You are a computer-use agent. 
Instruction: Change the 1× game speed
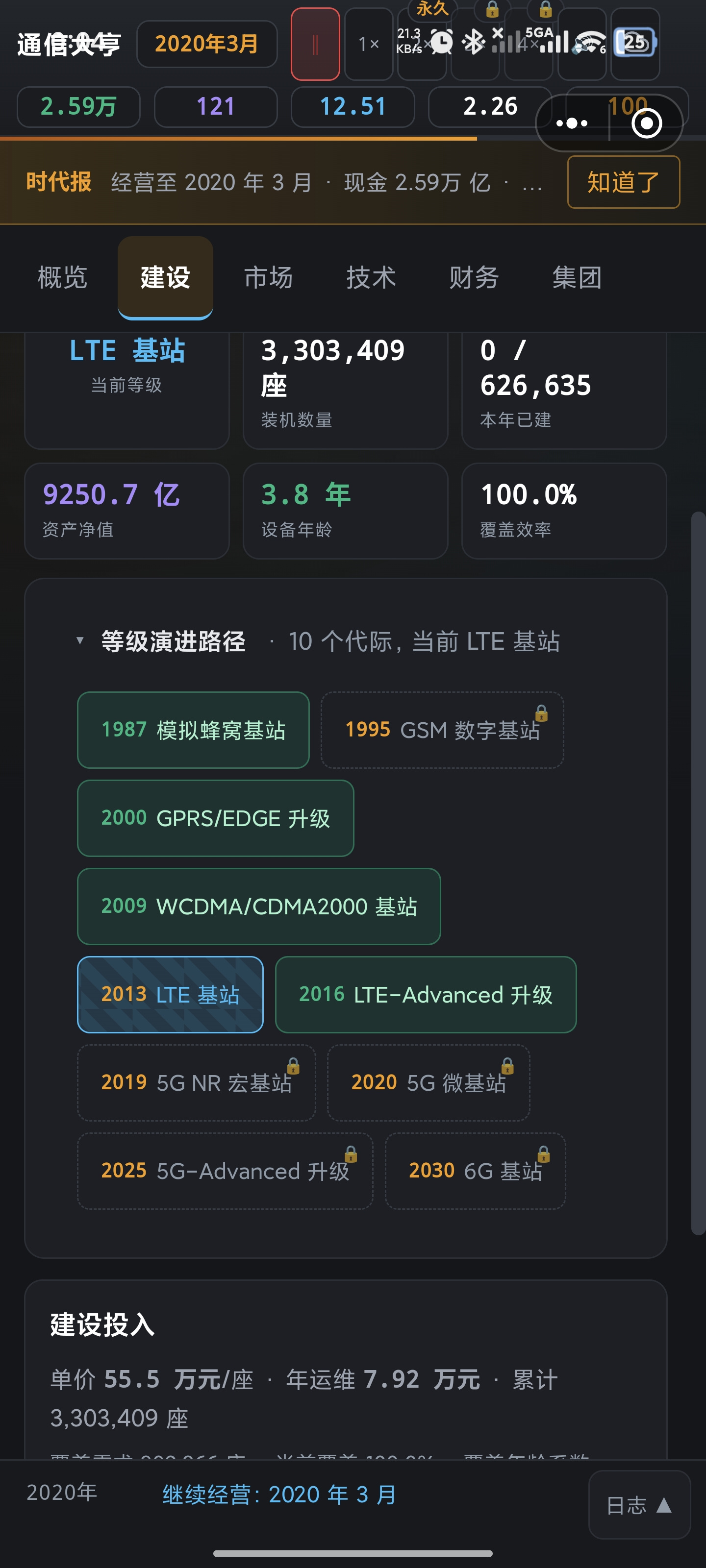(369, 44)
